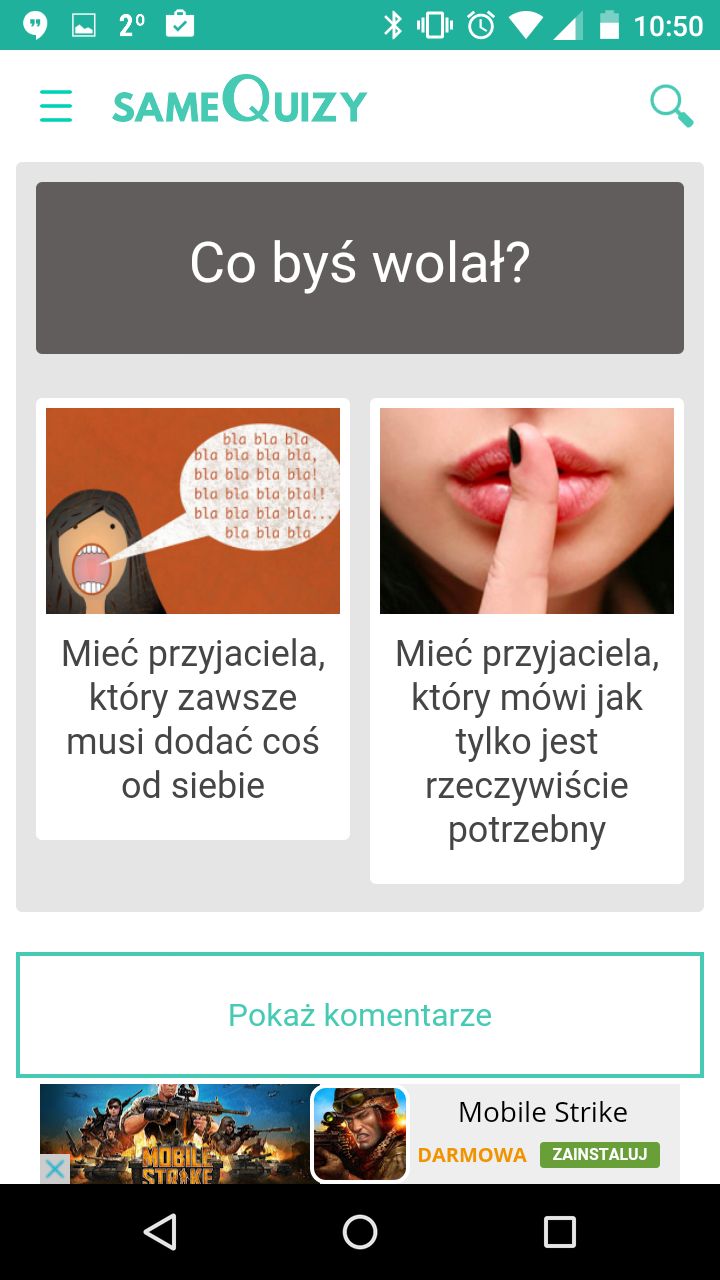Close the Mobile Strike ad banner

click(55, 1169)
